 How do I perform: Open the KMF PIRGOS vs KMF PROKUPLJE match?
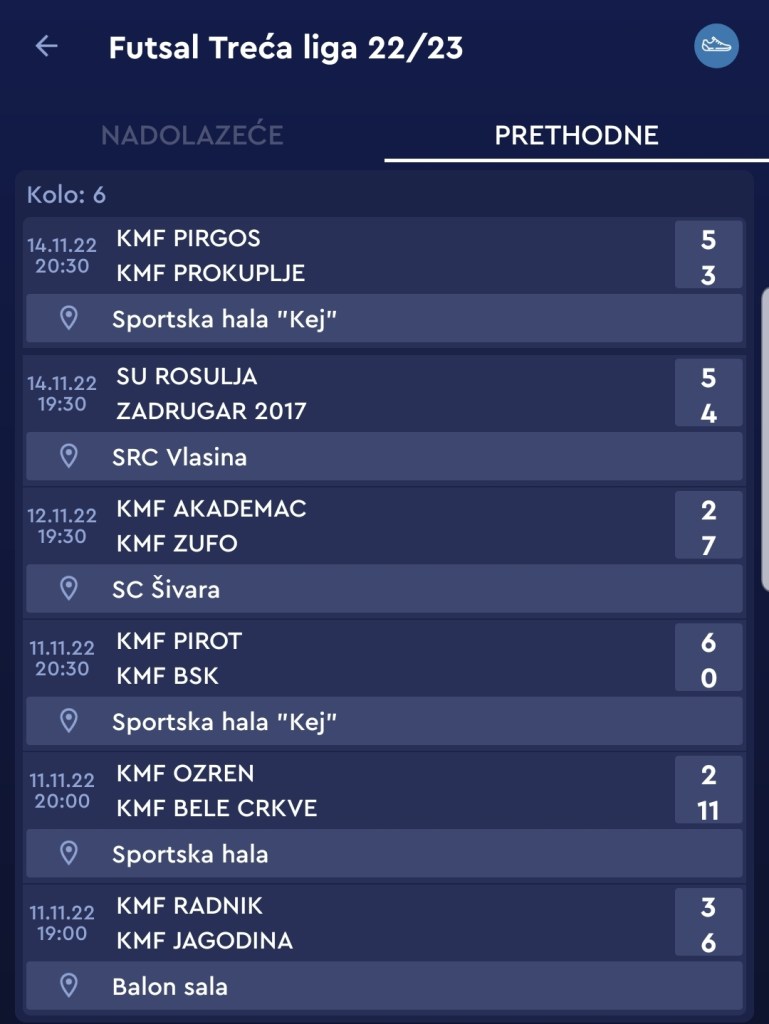[x=384, y=255]
